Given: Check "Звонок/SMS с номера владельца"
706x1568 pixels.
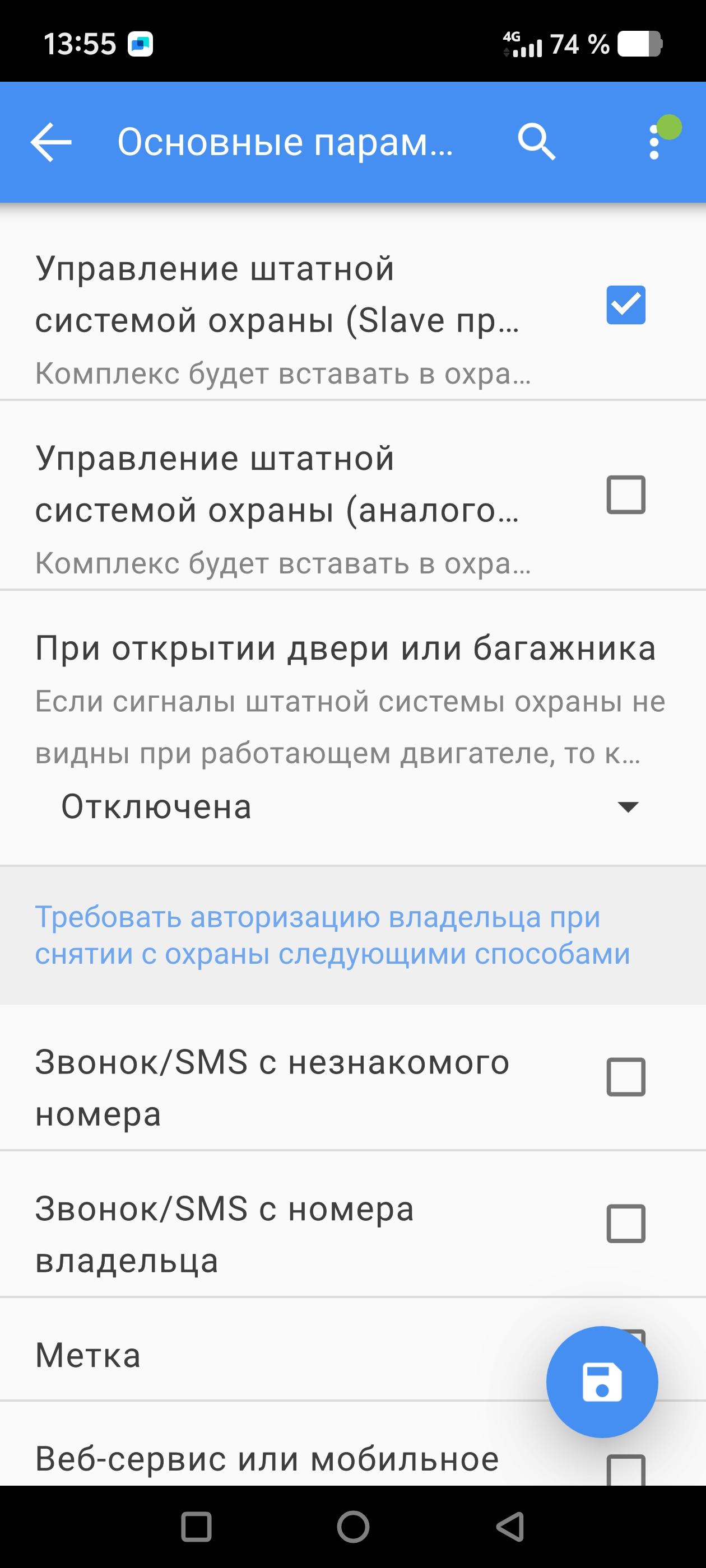Looking at the screenshot, I should pos(625,1223).
